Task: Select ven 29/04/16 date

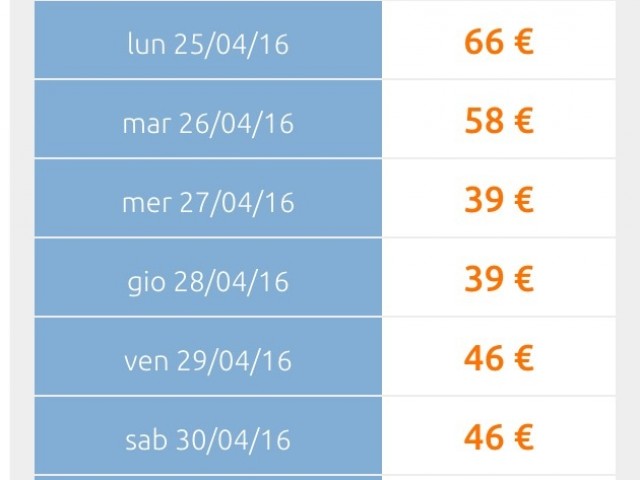Action: click(208, 360)
